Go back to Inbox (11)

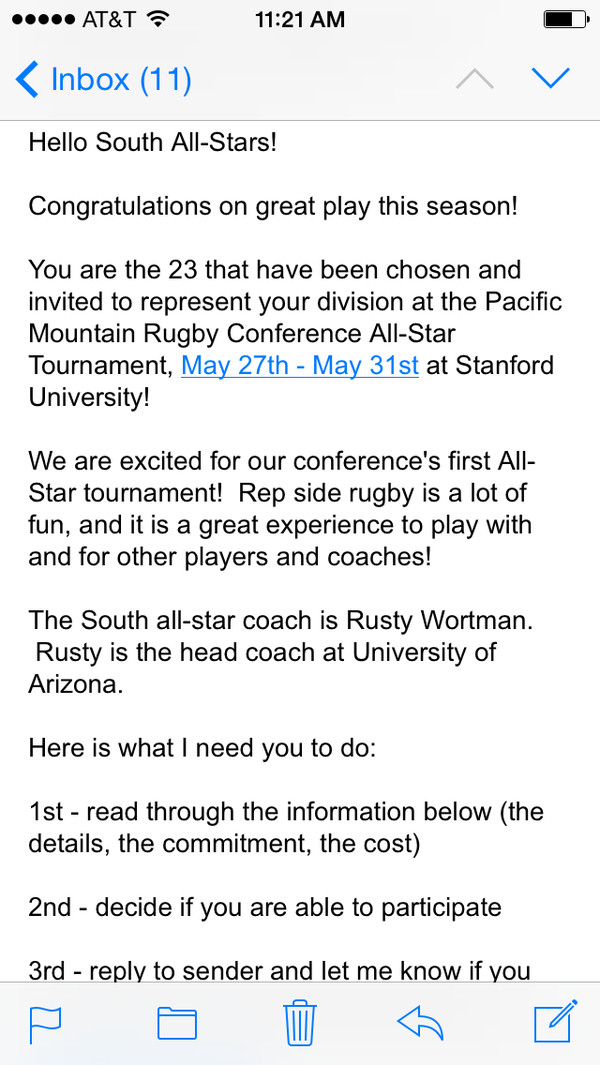point(103,79)
